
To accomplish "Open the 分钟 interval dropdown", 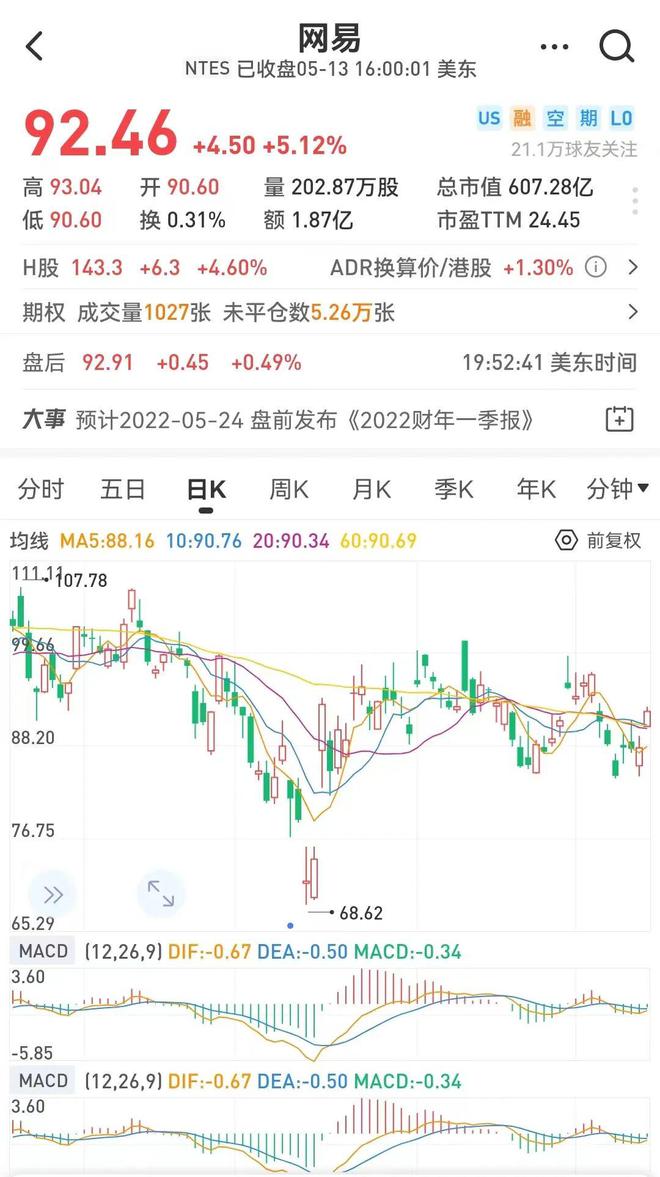I will tap(616, 489).
